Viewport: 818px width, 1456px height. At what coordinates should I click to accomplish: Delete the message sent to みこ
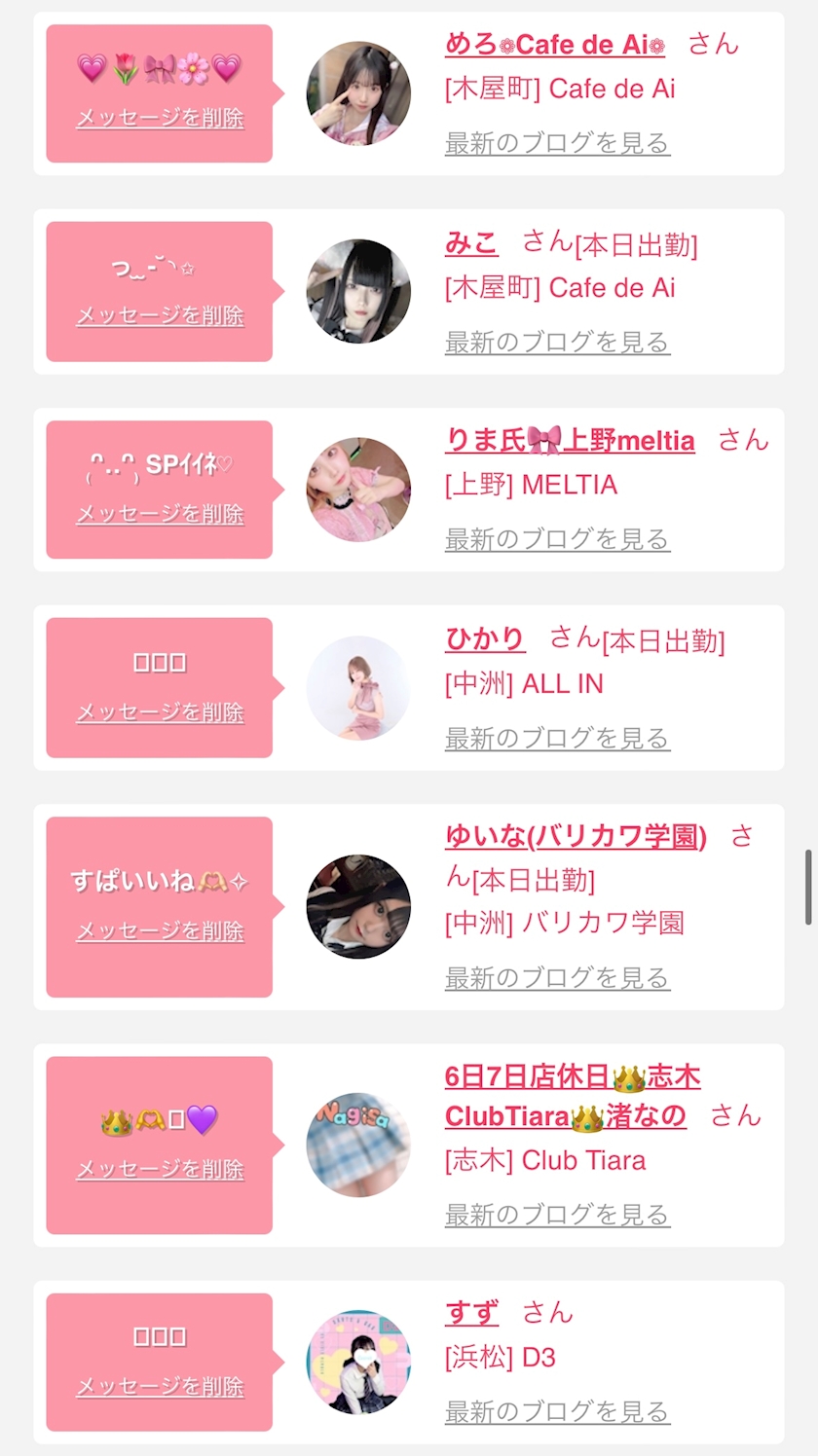(x=160, y=315)
